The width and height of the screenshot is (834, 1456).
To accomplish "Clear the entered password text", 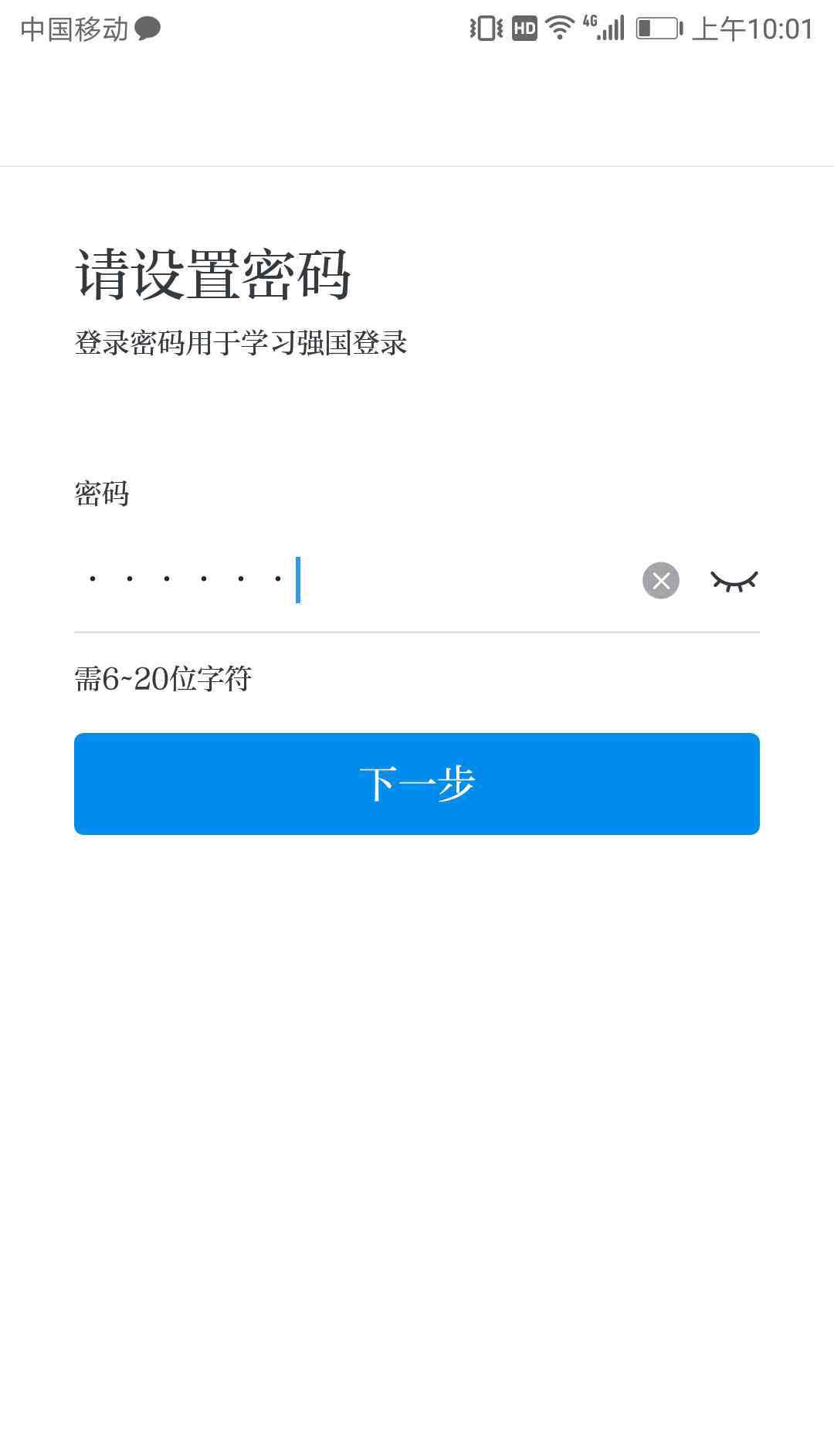I will point(661,580).
